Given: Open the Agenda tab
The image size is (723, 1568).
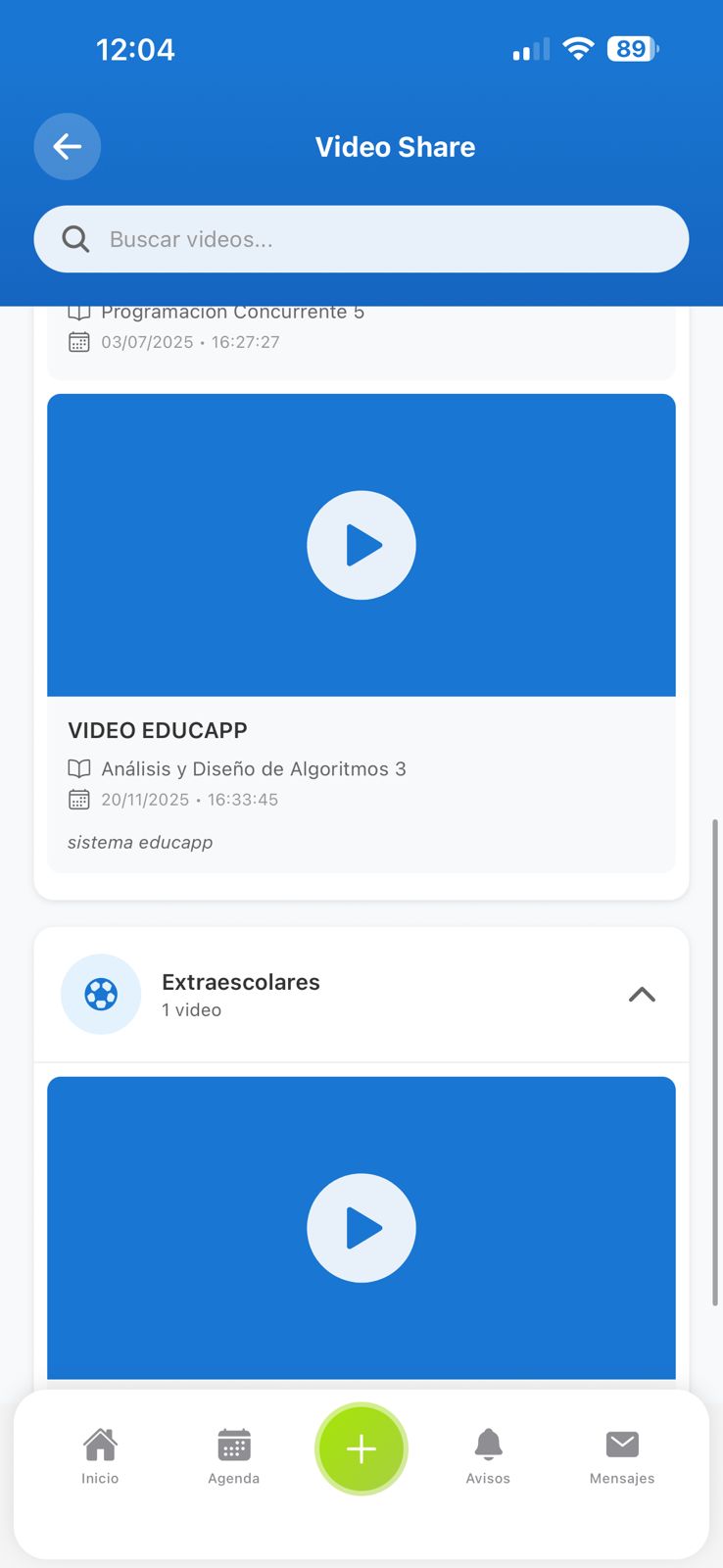Looking at the screenshot, I should click(234, 1455).
